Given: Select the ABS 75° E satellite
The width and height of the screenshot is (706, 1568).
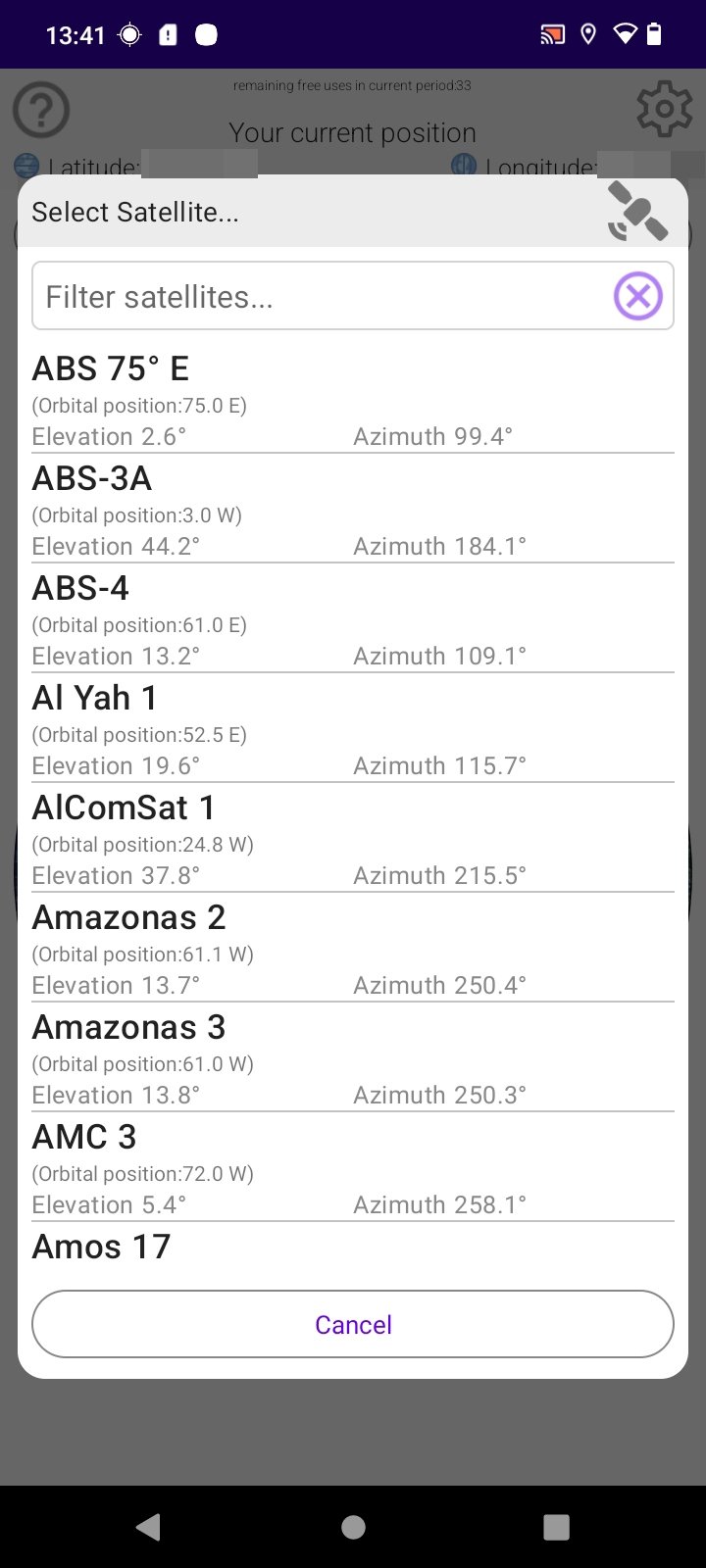Looking at the screenshot, I should click(x=353, y=400).
